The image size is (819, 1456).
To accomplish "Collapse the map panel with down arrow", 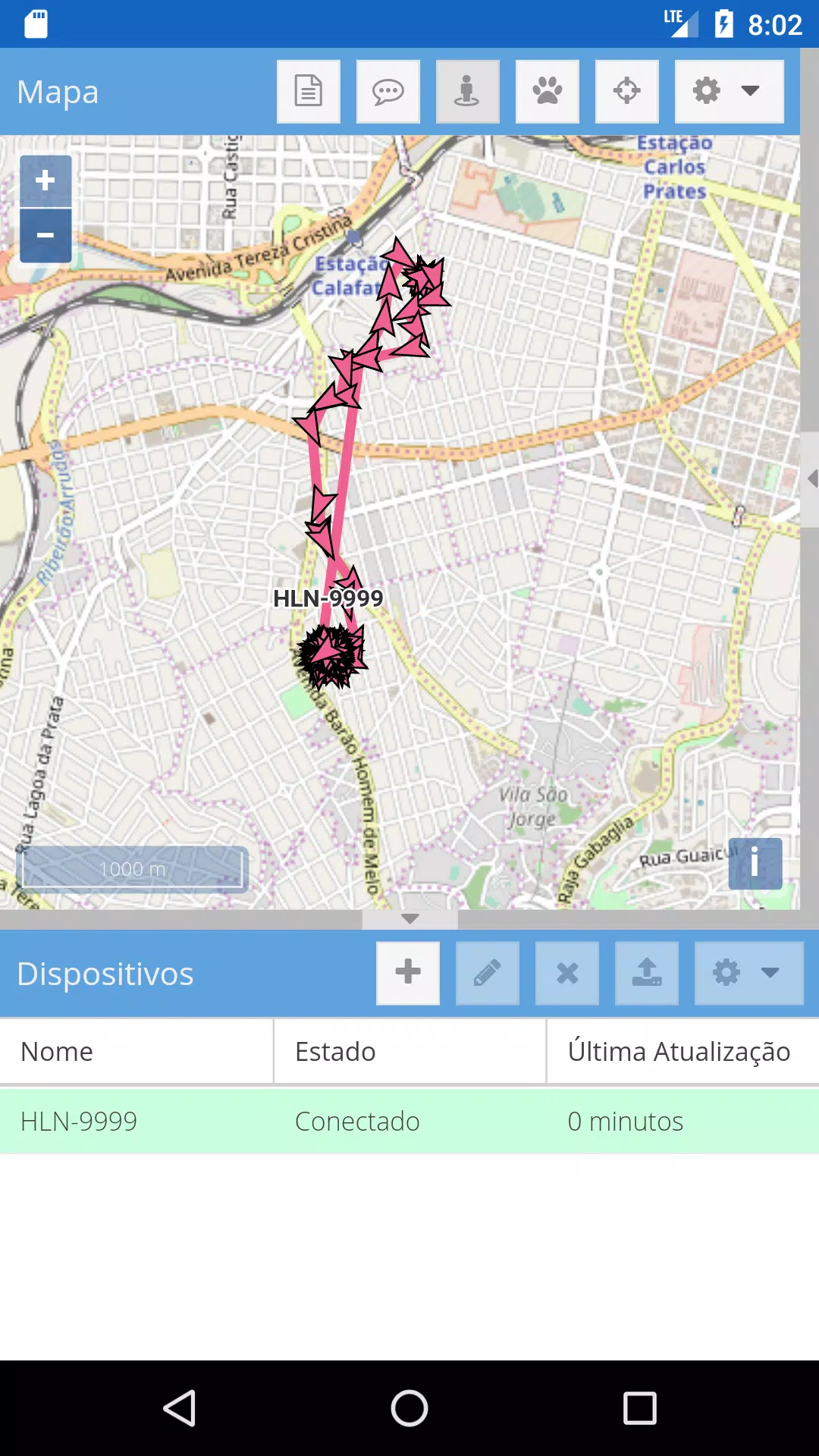I will point(409,919).
